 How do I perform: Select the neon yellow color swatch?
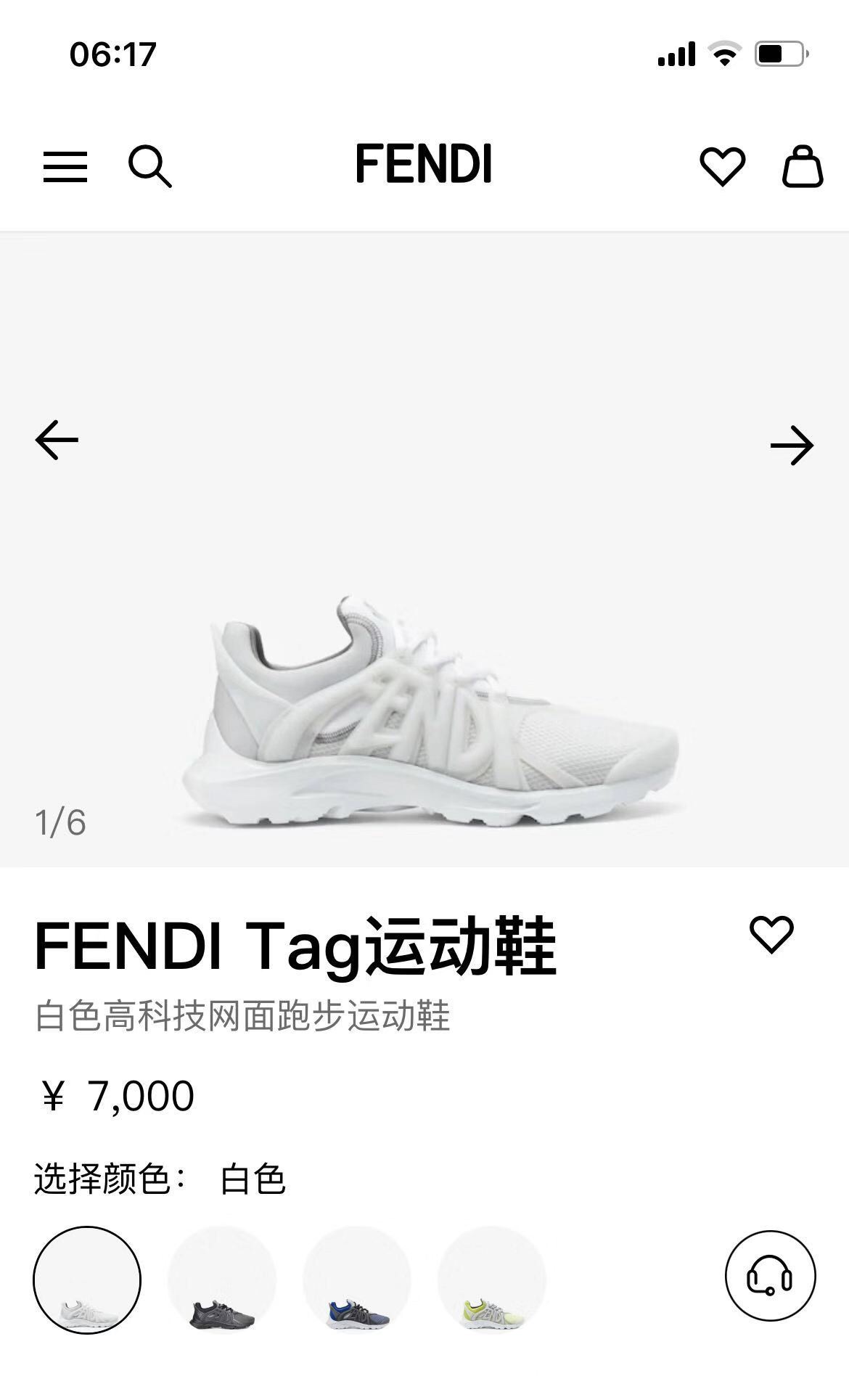[x=492, y=1280]
